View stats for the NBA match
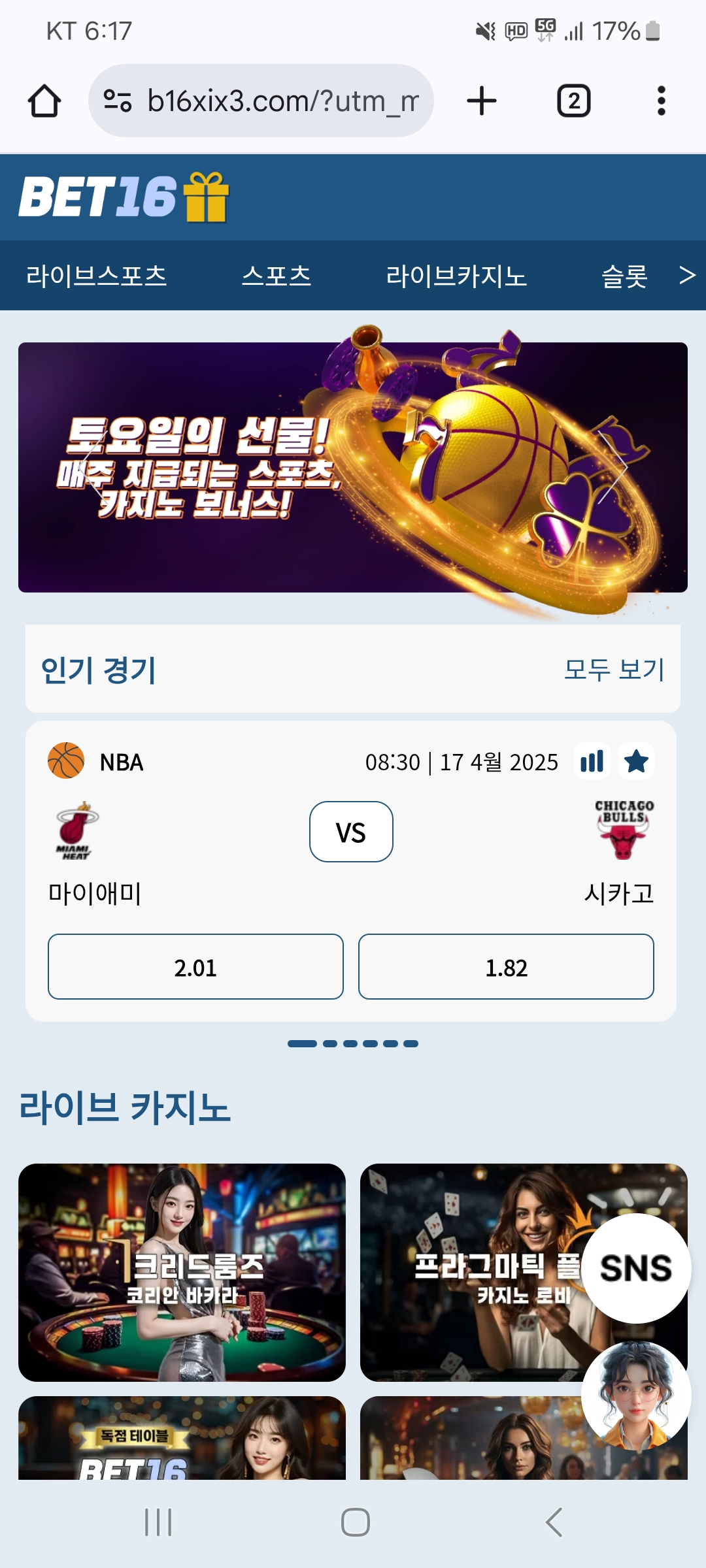The height and width of the screenshot is (1568, 706). pyautogui.click(x=592, y=761)
